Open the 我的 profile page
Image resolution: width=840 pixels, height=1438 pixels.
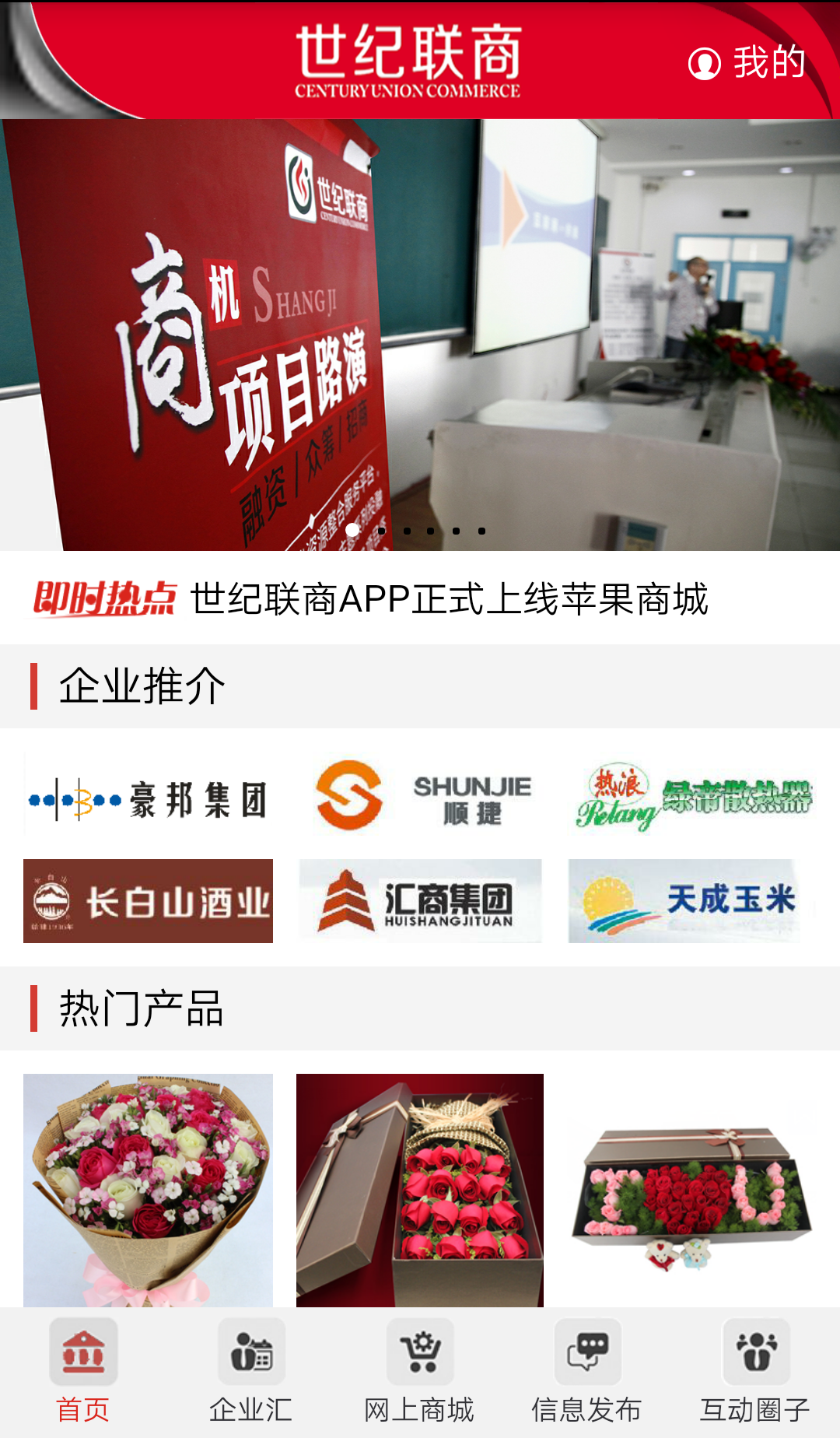coord(747,63)
